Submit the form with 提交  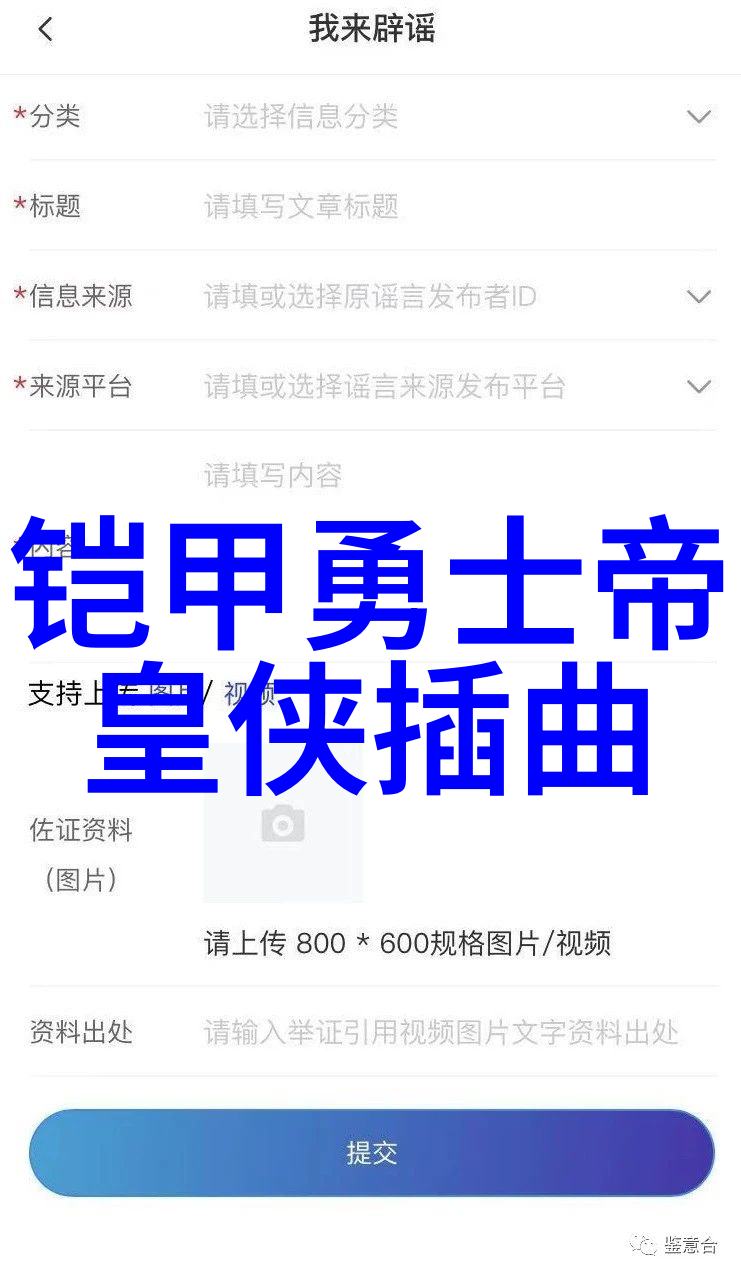[x=371, y=1153]
